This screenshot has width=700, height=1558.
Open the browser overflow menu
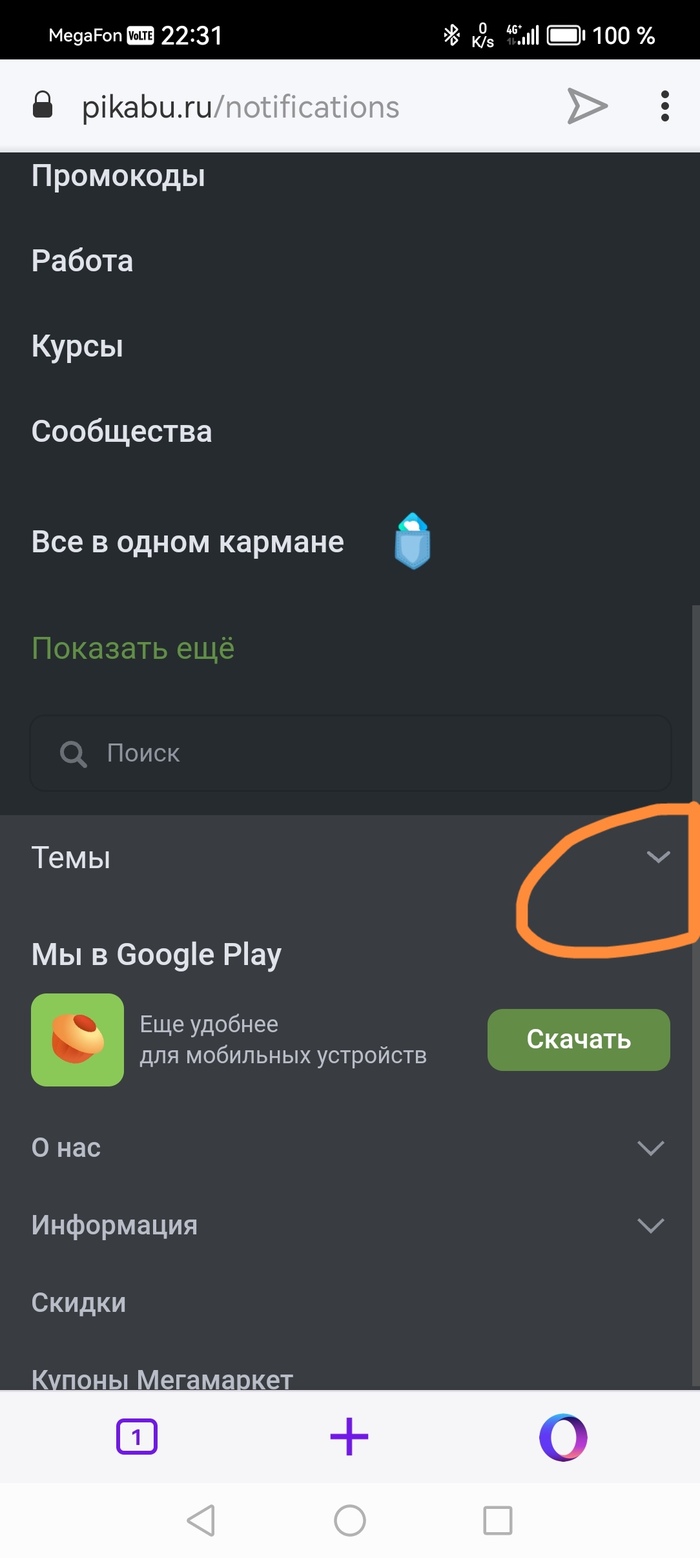pyautogui.click(x=665, y=106)
